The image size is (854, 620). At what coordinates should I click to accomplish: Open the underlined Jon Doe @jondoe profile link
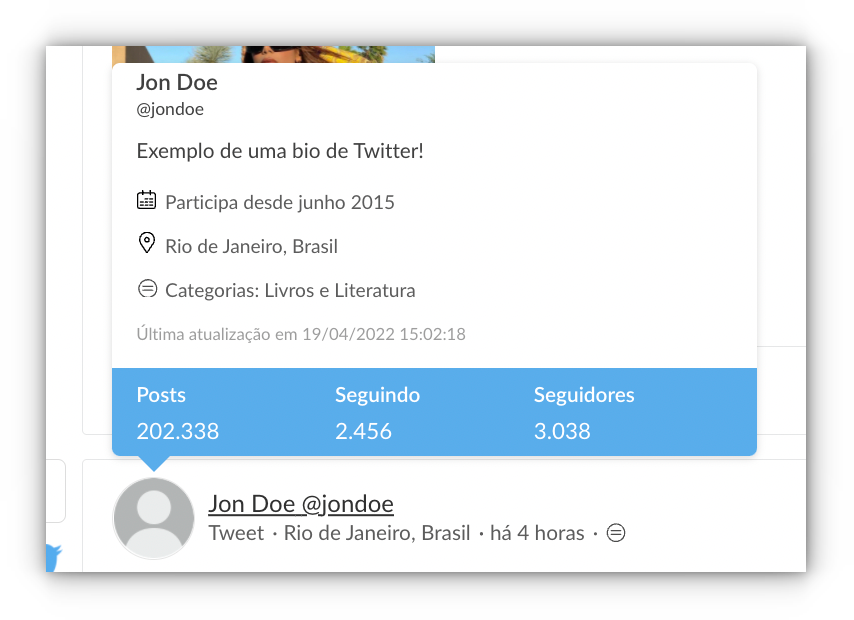tap(300, 504)
